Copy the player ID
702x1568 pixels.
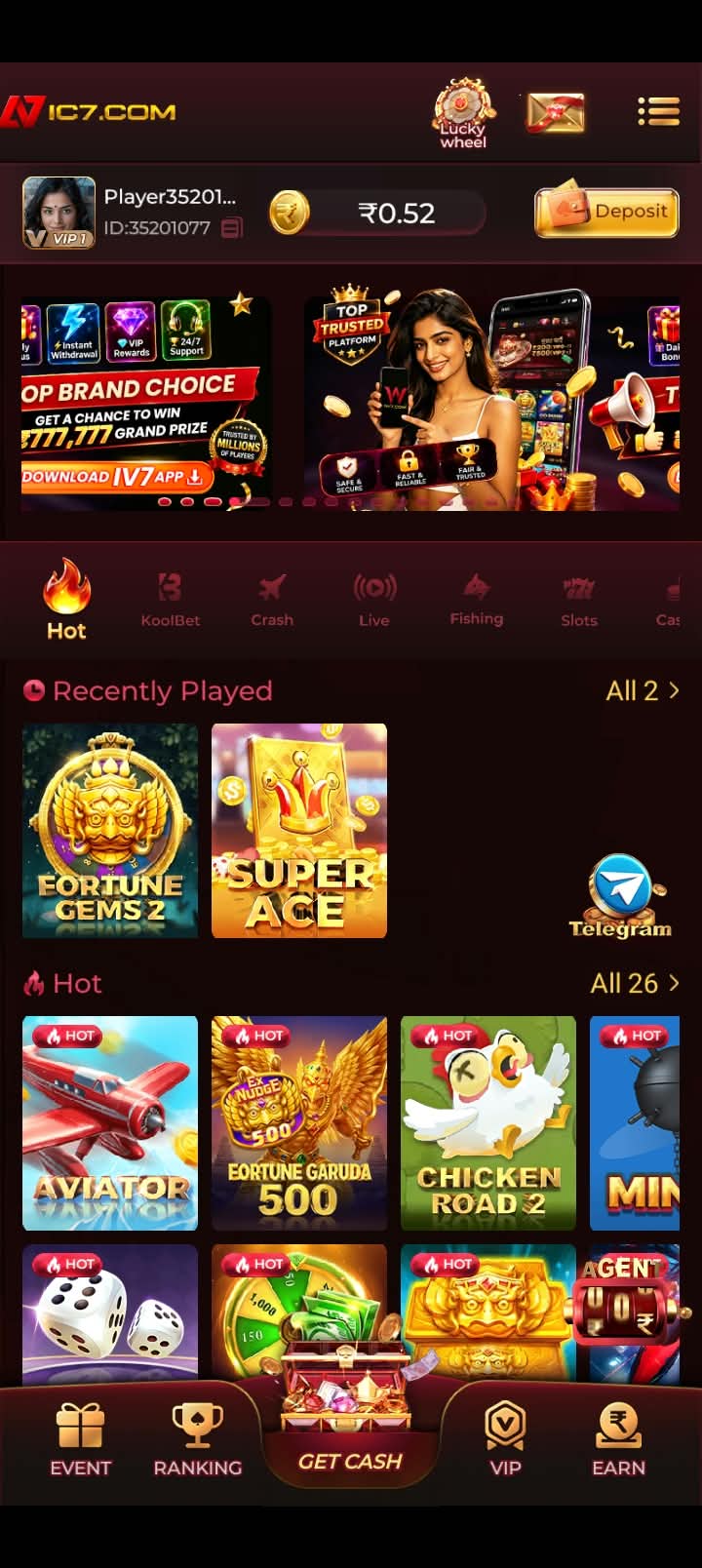(232, 228)
